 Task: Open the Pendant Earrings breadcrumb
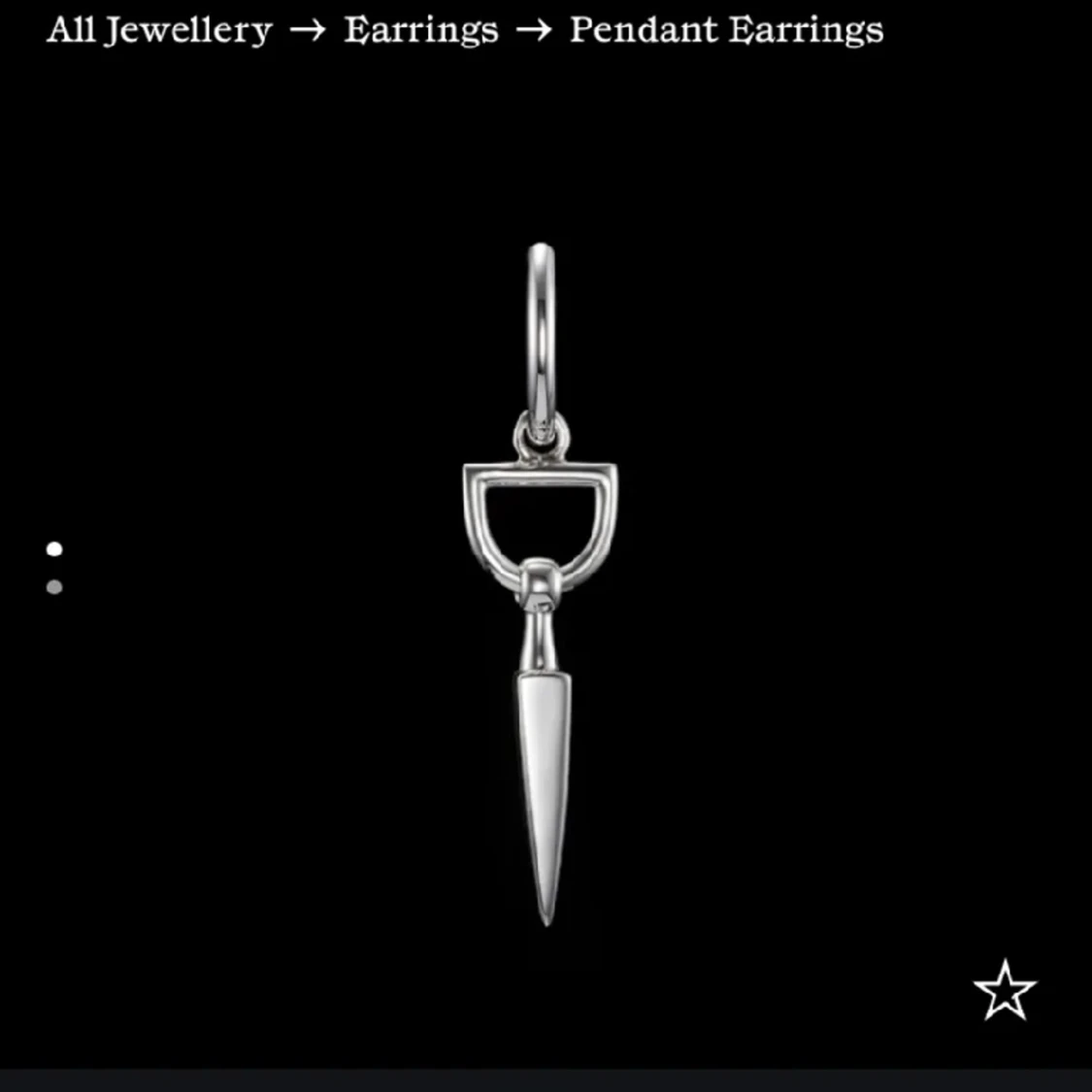726,30
